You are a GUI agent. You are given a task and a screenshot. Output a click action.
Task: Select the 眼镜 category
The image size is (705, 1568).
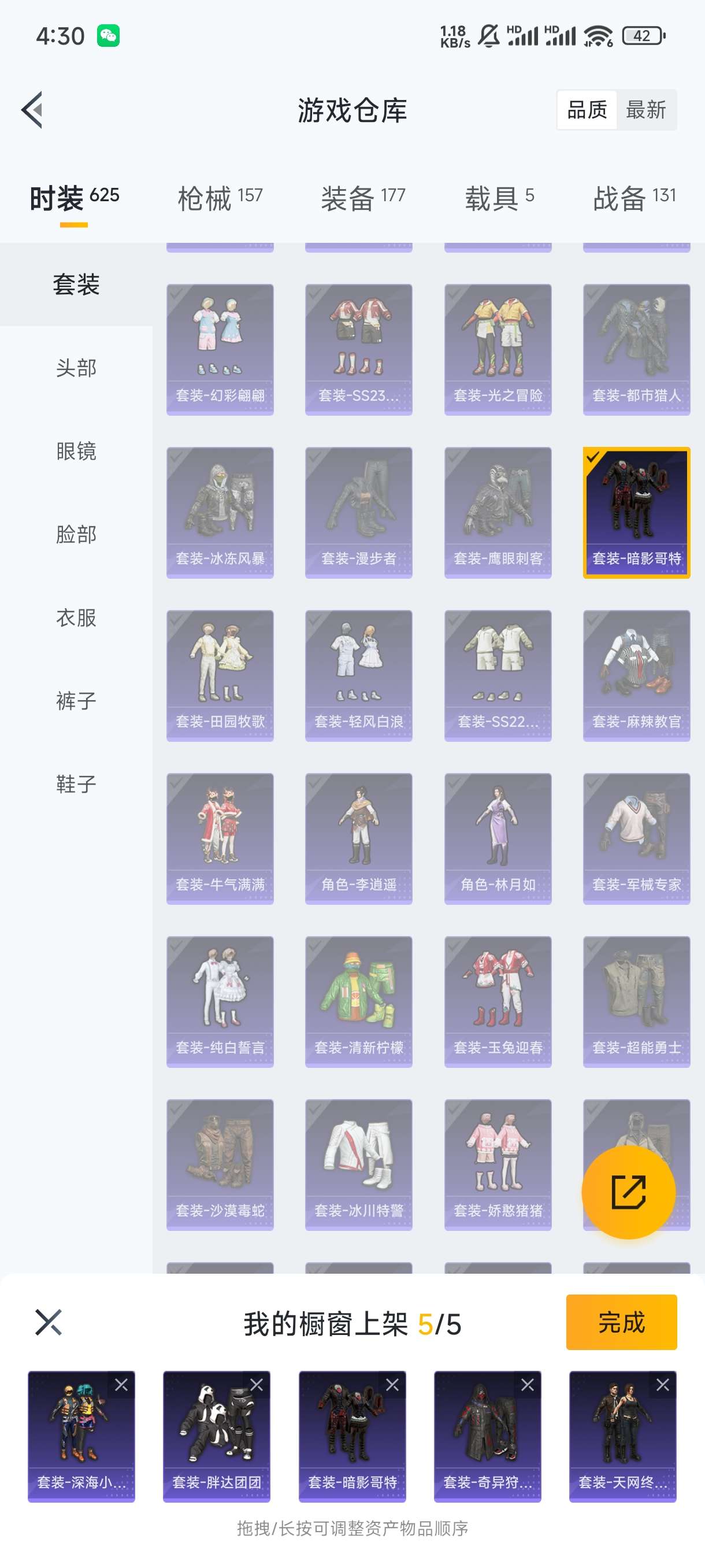[x=76, y=451]
